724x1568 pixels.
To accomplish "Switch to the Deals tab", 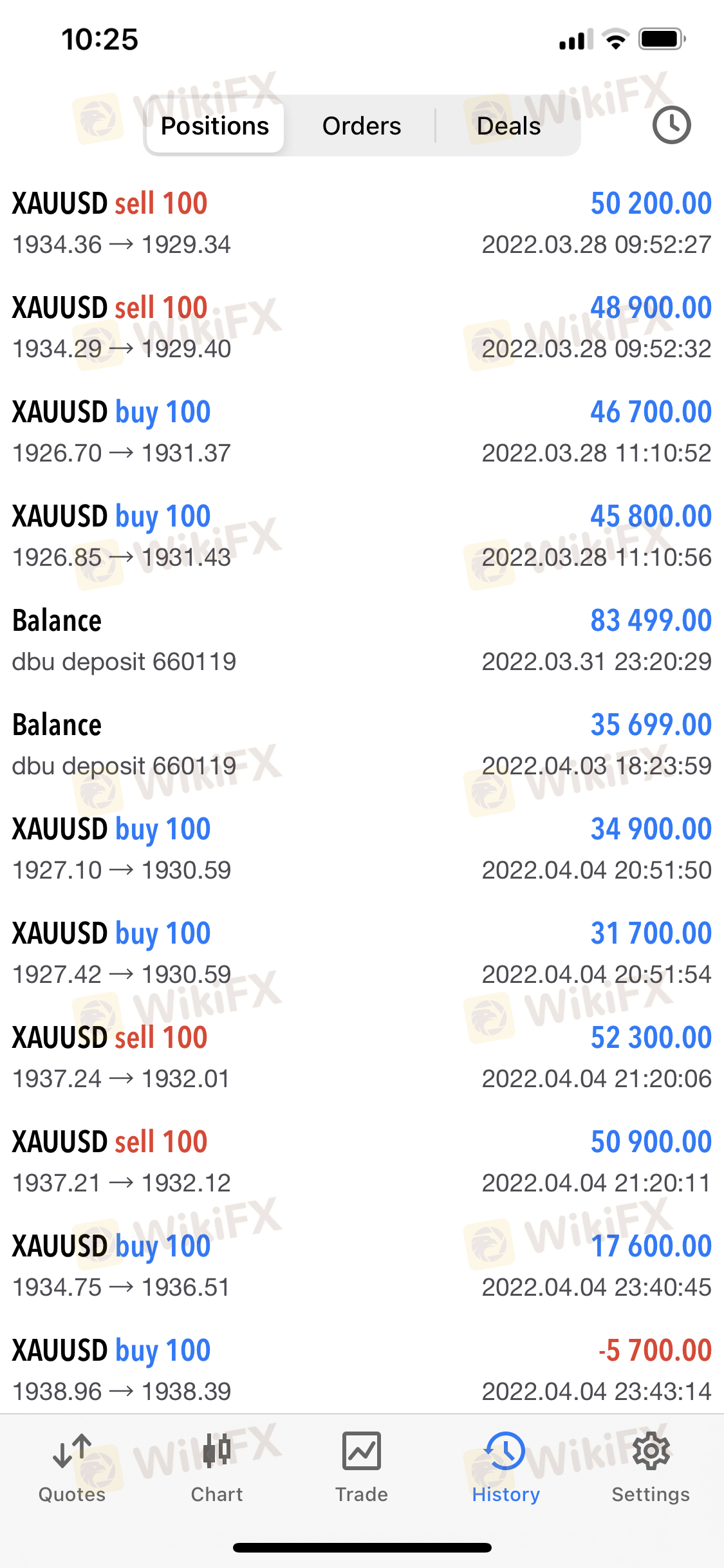I will point(508,126).
